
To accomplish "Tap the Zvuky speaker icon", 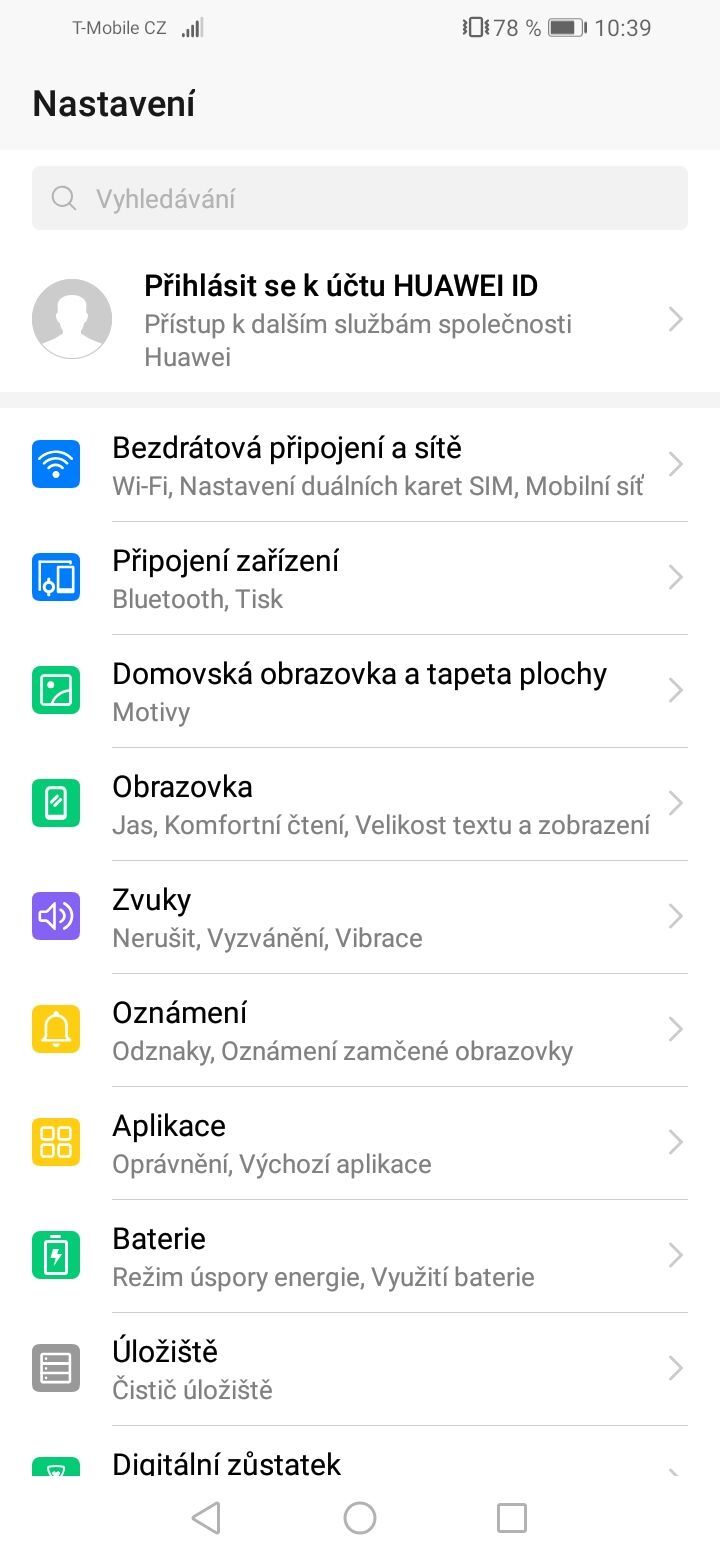I will [56, 916].
